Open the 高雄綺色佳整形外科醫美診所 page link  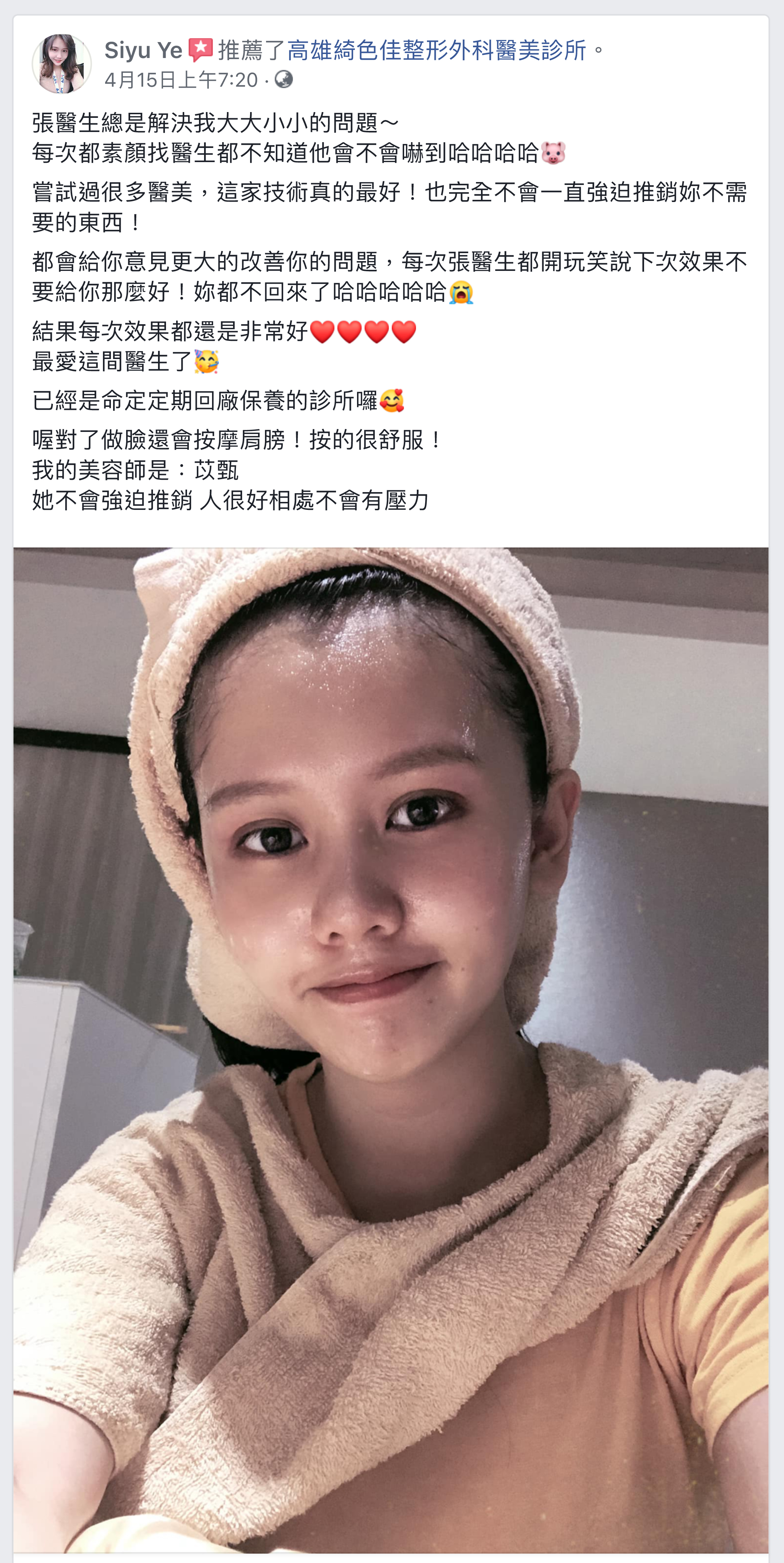pyautogui.click(x=436, y=50)
